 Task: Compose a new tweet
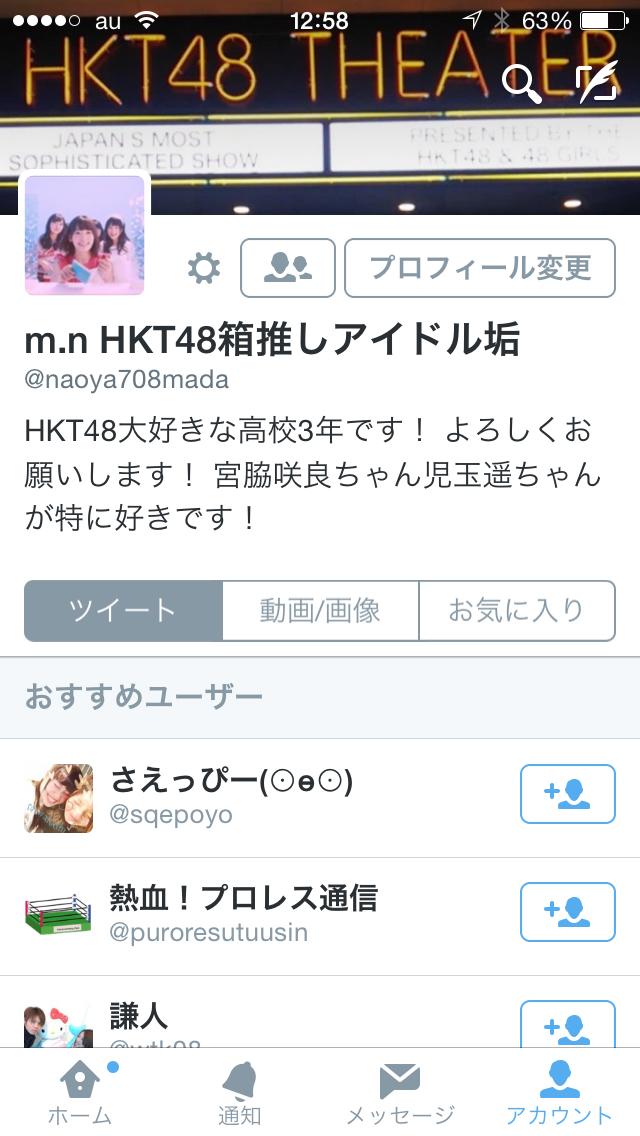point(596,84)
